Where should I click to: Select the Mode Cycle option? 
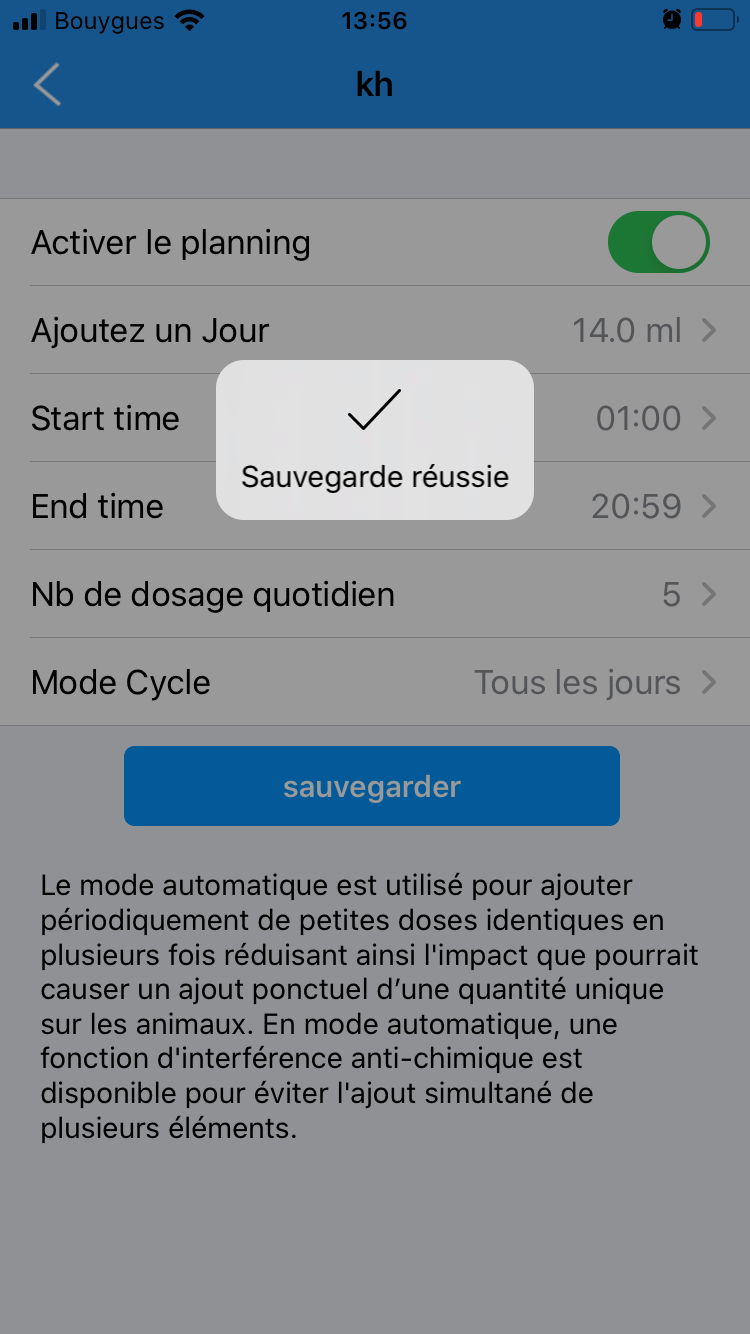pyautogui.click(x=375, y=683)
